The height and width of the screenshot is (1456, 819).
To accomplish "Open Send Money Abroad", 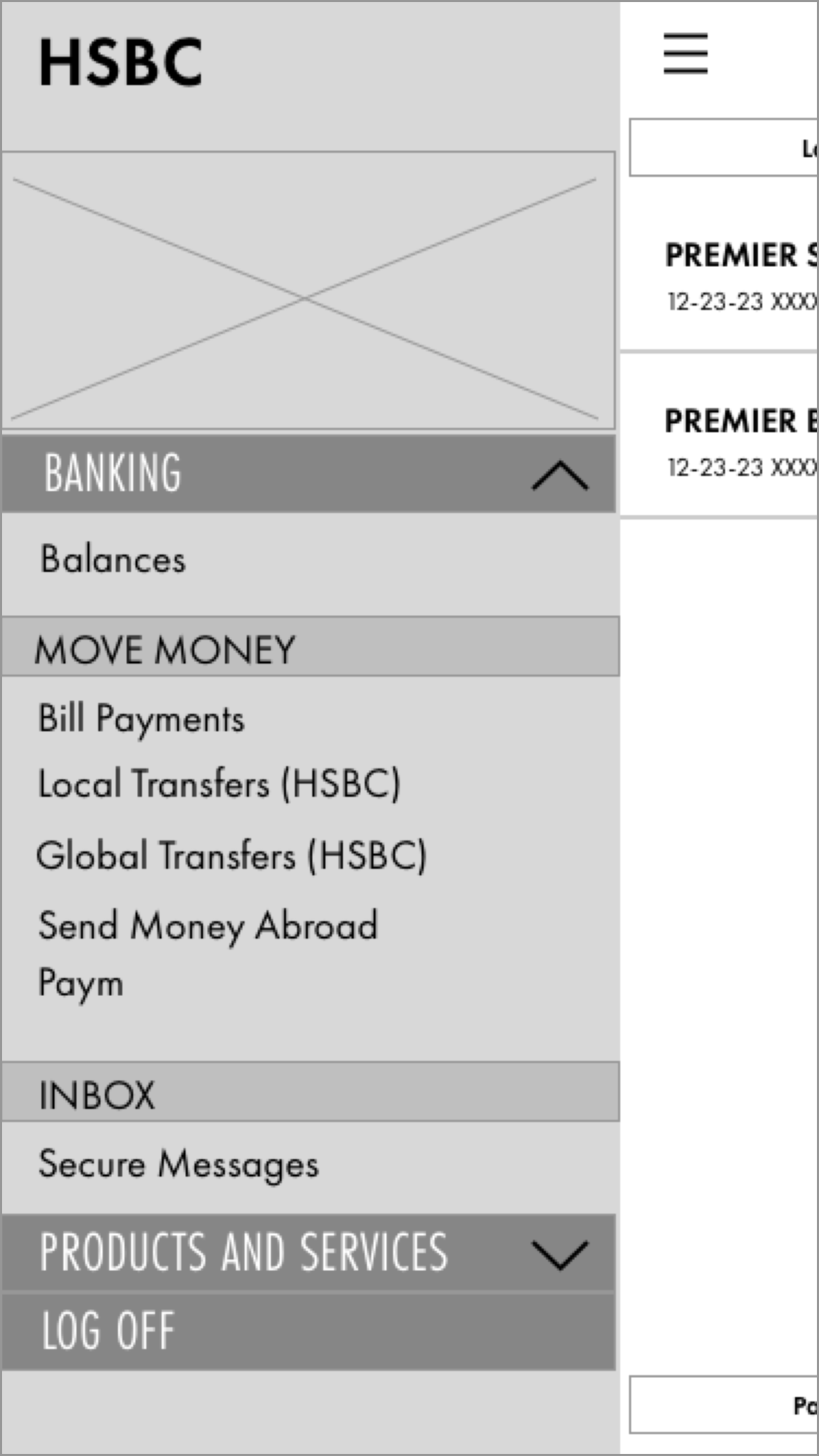I will click(208, 926).
